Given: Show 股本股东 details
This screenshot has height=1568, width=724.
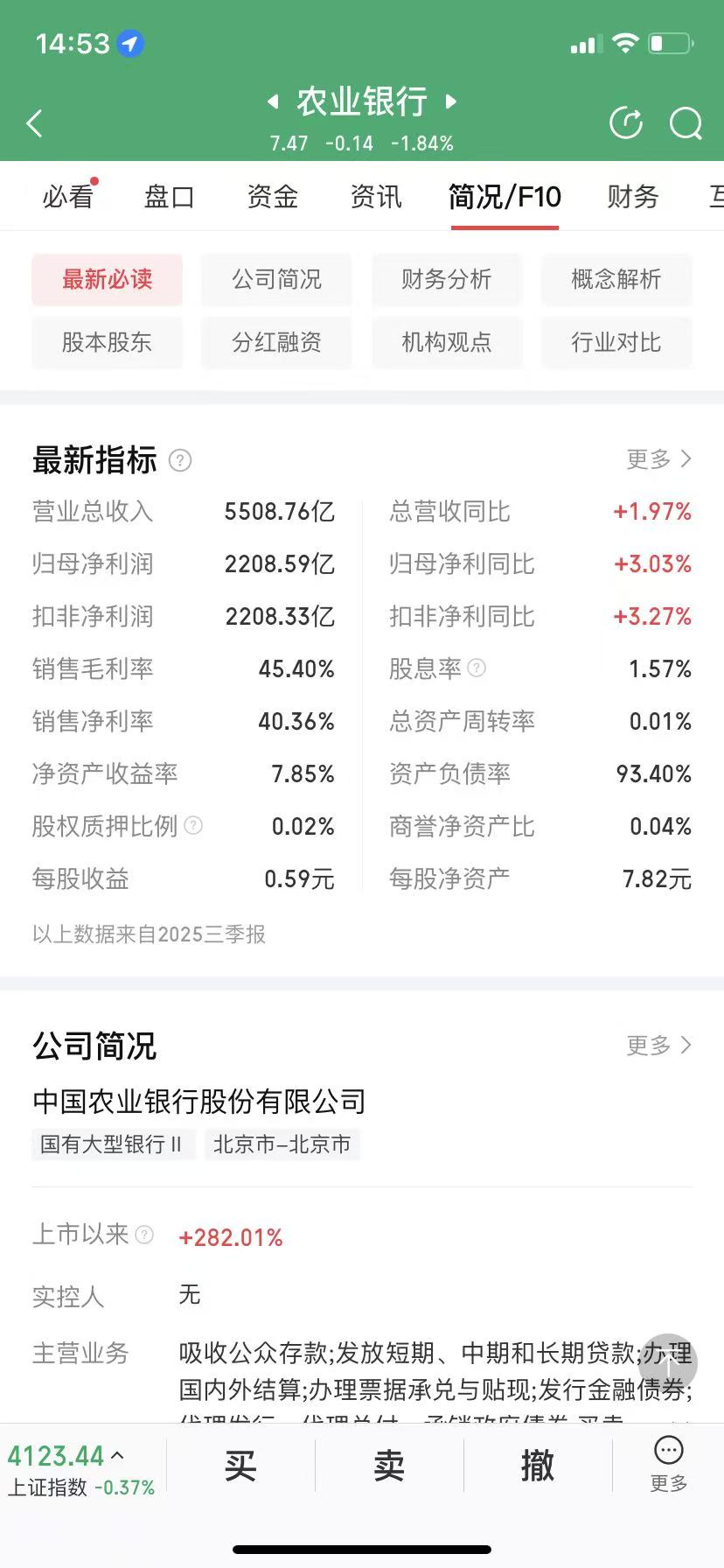Looking at the screenshot, I should point(107,342).
